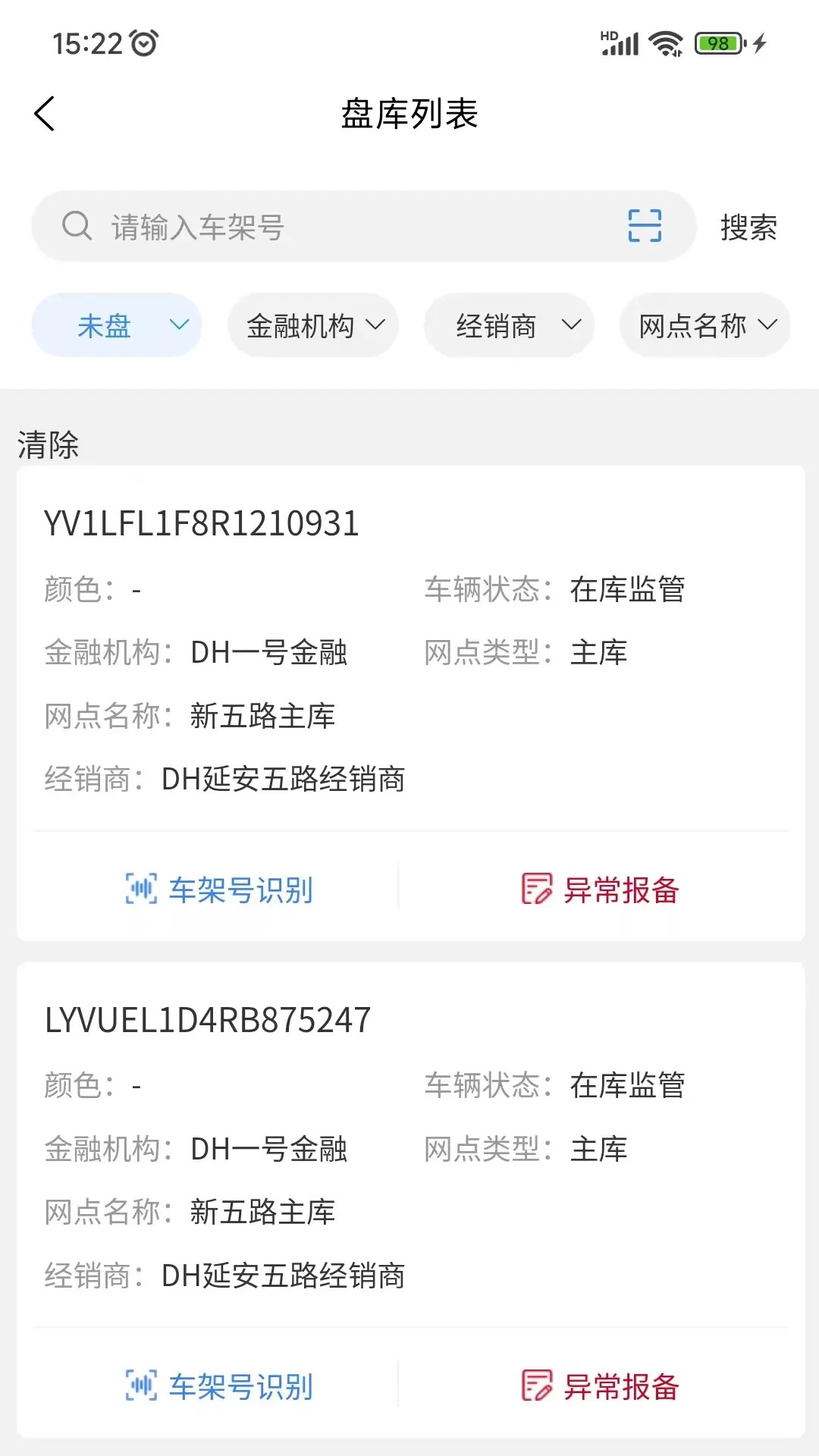Screen dimensions: 819x1456
Task: Expand the 经销商 filter dropdown
Action: tap(508, 325)
